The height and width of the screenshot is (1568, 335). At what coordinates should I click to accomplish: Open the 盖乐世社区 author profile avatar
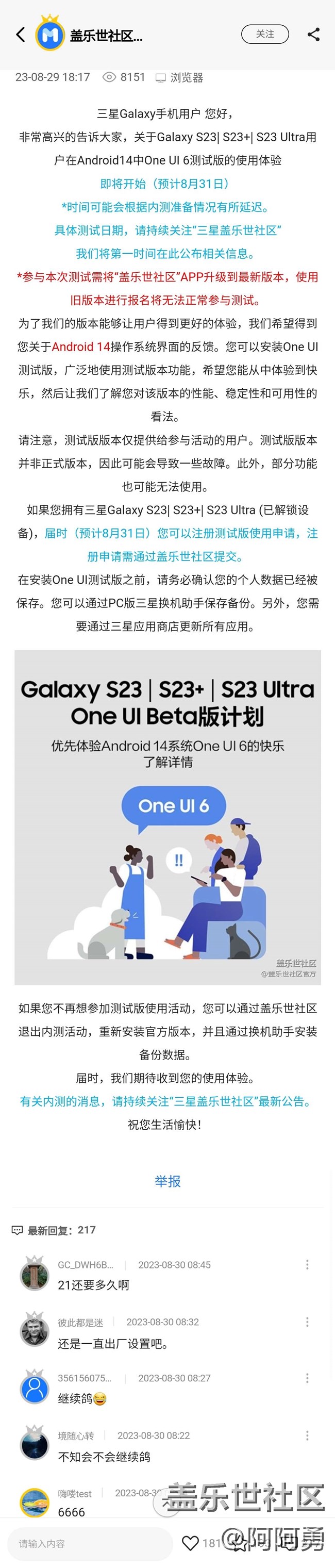[50, 35]
